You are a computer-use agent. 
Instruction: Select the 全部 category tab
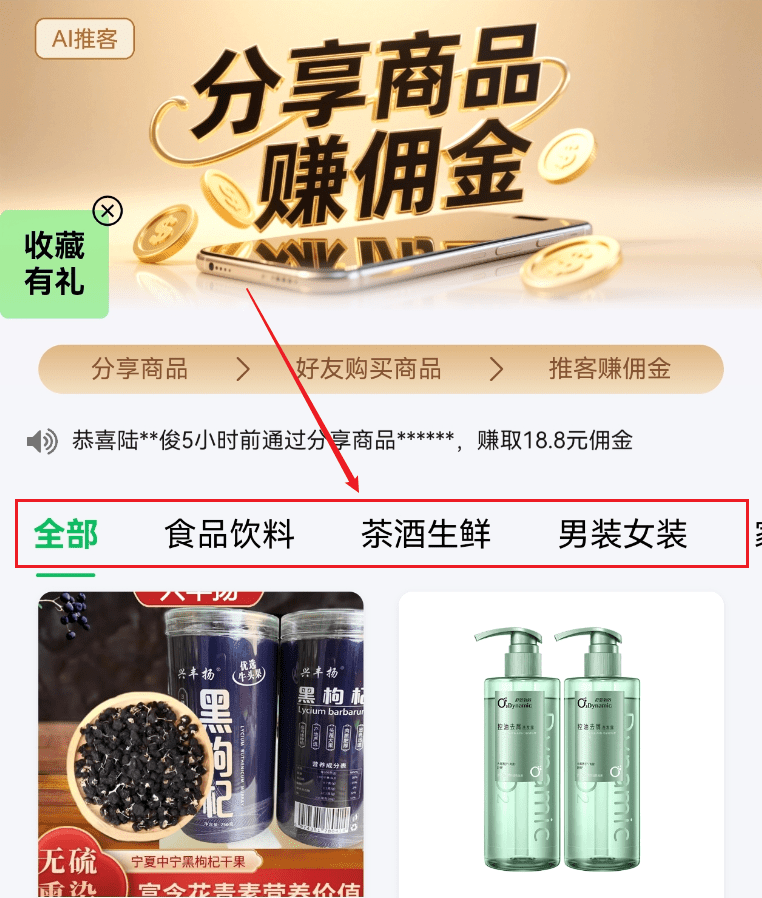pos(66,534)
